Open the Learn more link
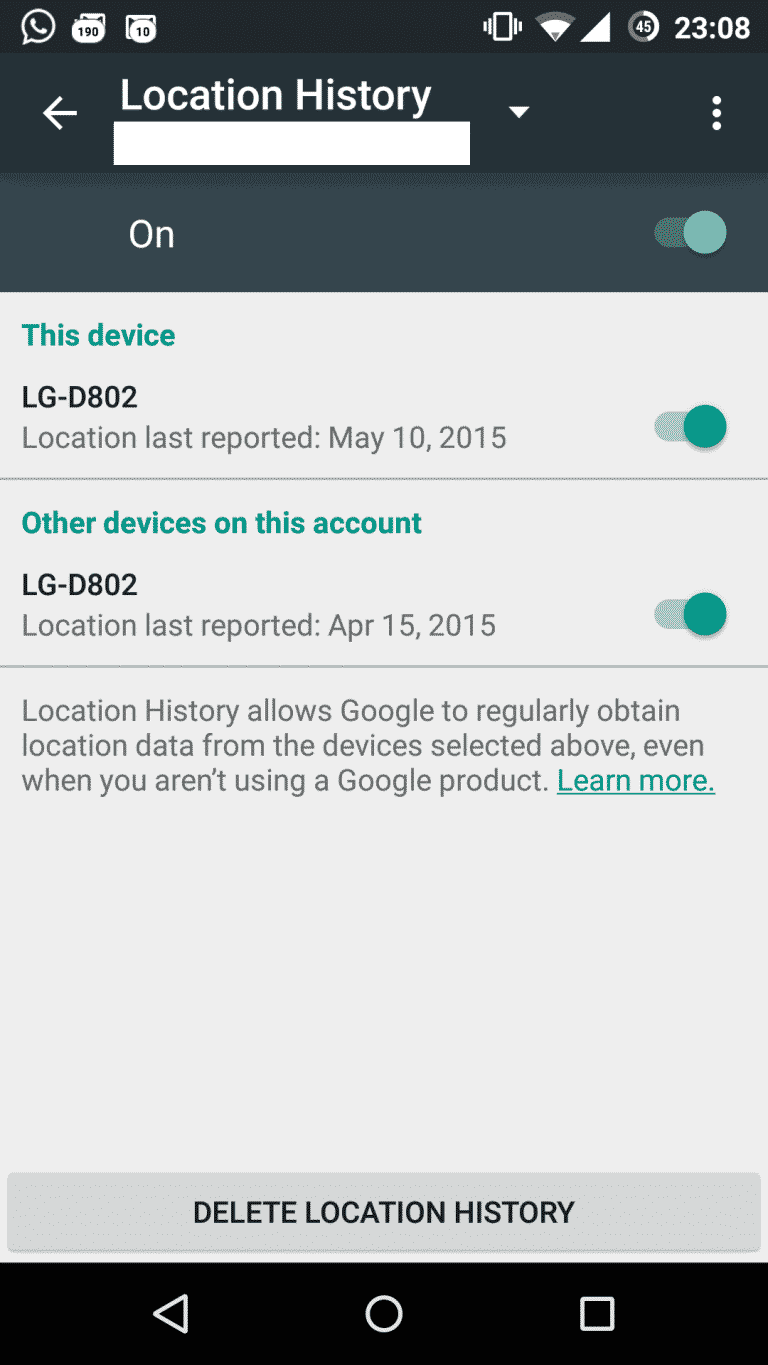Image resolution: width=768 pixels, height=1365 pixels. [636, 781]
